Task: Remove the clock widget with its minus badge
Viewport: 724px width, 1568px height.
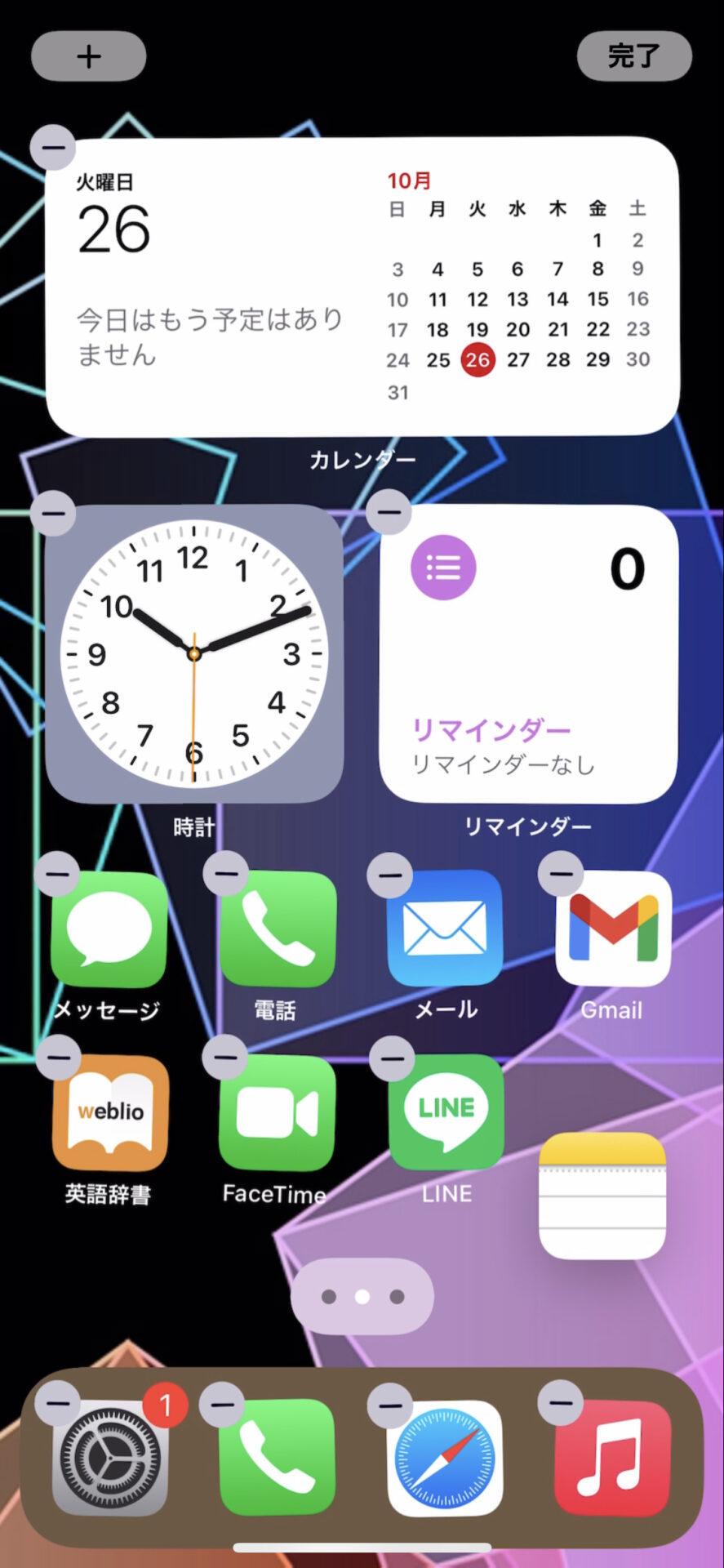Action: (x=53, y=513)
